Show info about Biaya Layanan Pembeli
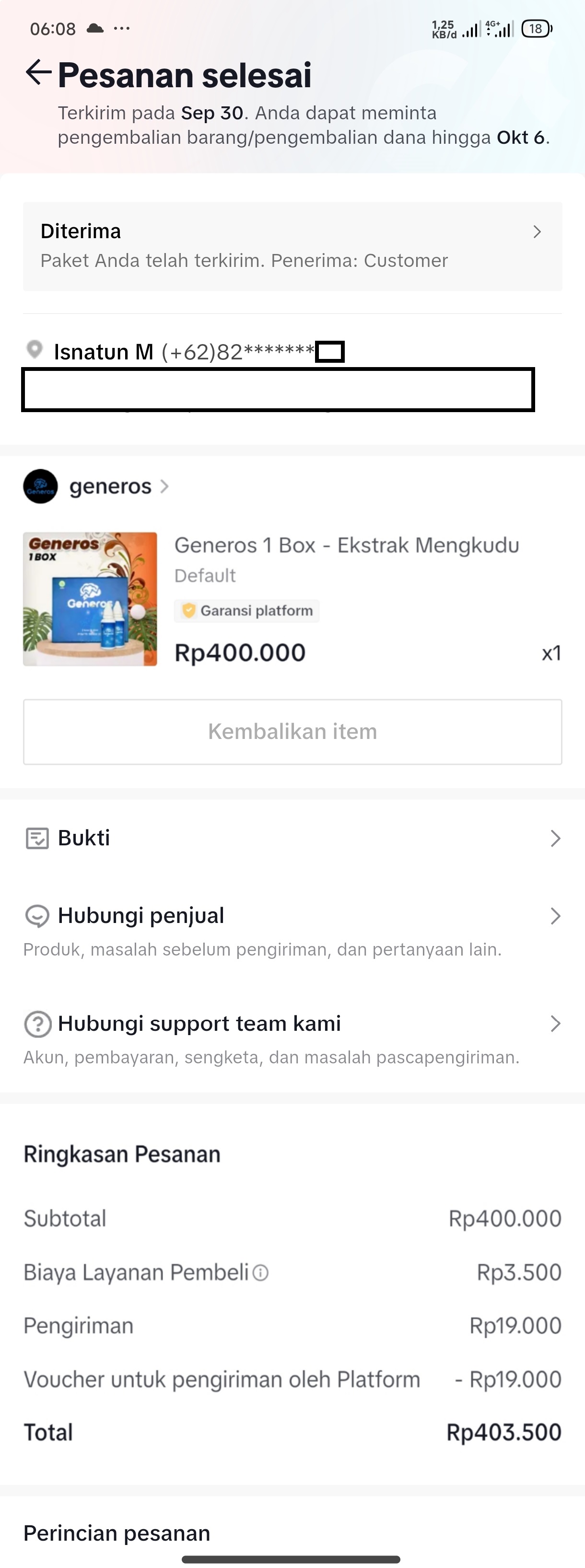Viewport: 585px width, 1568px height. 261,1273
